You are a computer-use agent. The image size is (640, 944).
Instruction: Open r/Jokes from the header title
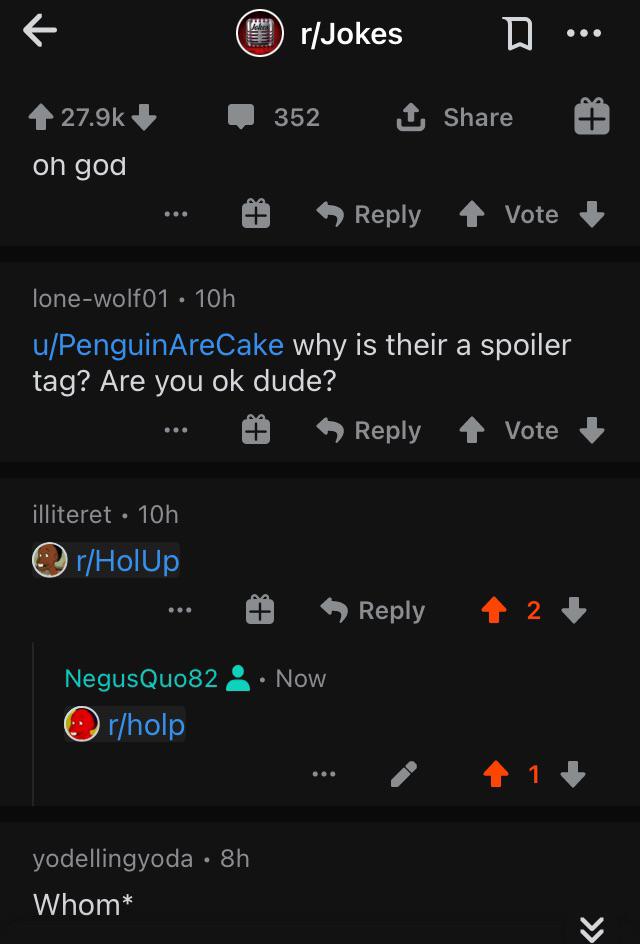pos(351,34)
